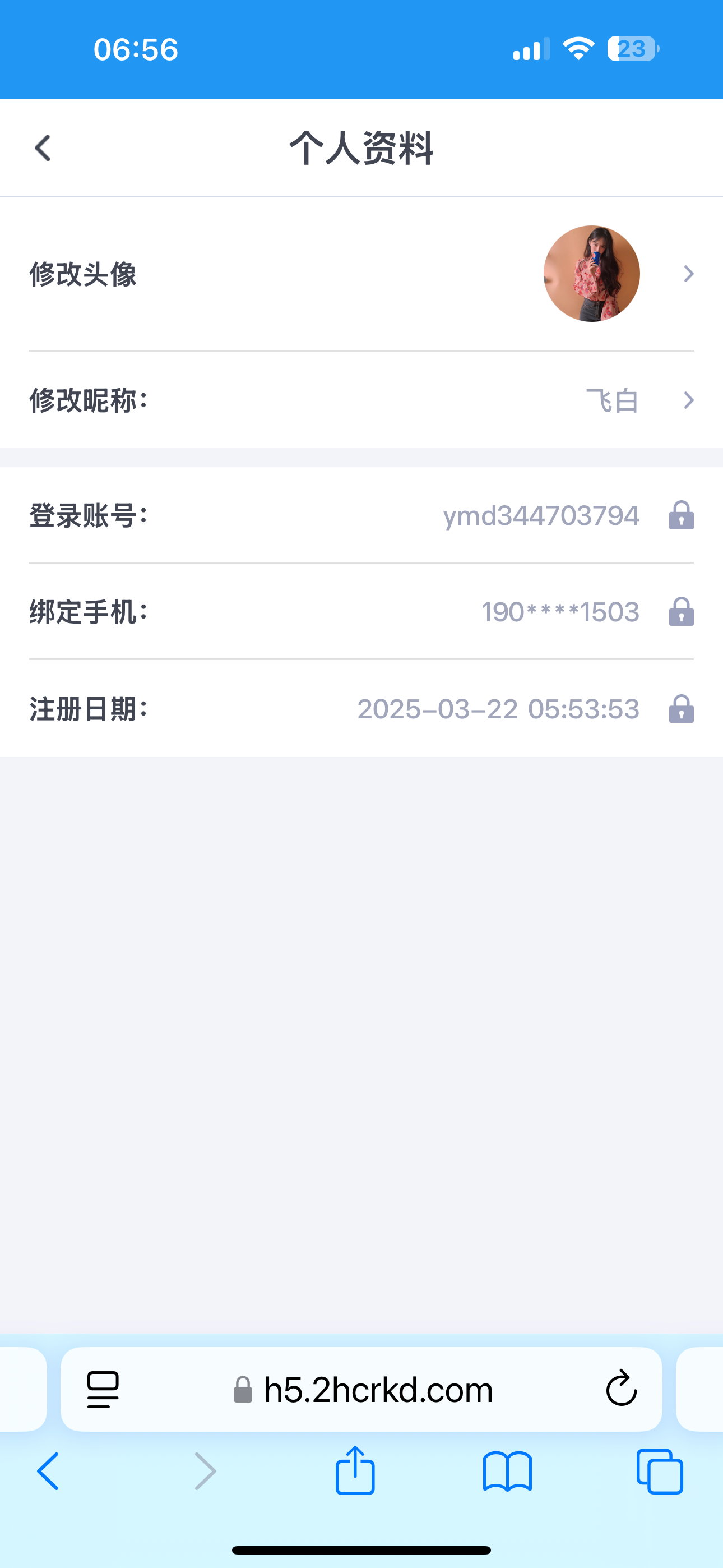Open the 修改昵称 row
Screen dimensions: 723x1568
[x=361, y=400]
